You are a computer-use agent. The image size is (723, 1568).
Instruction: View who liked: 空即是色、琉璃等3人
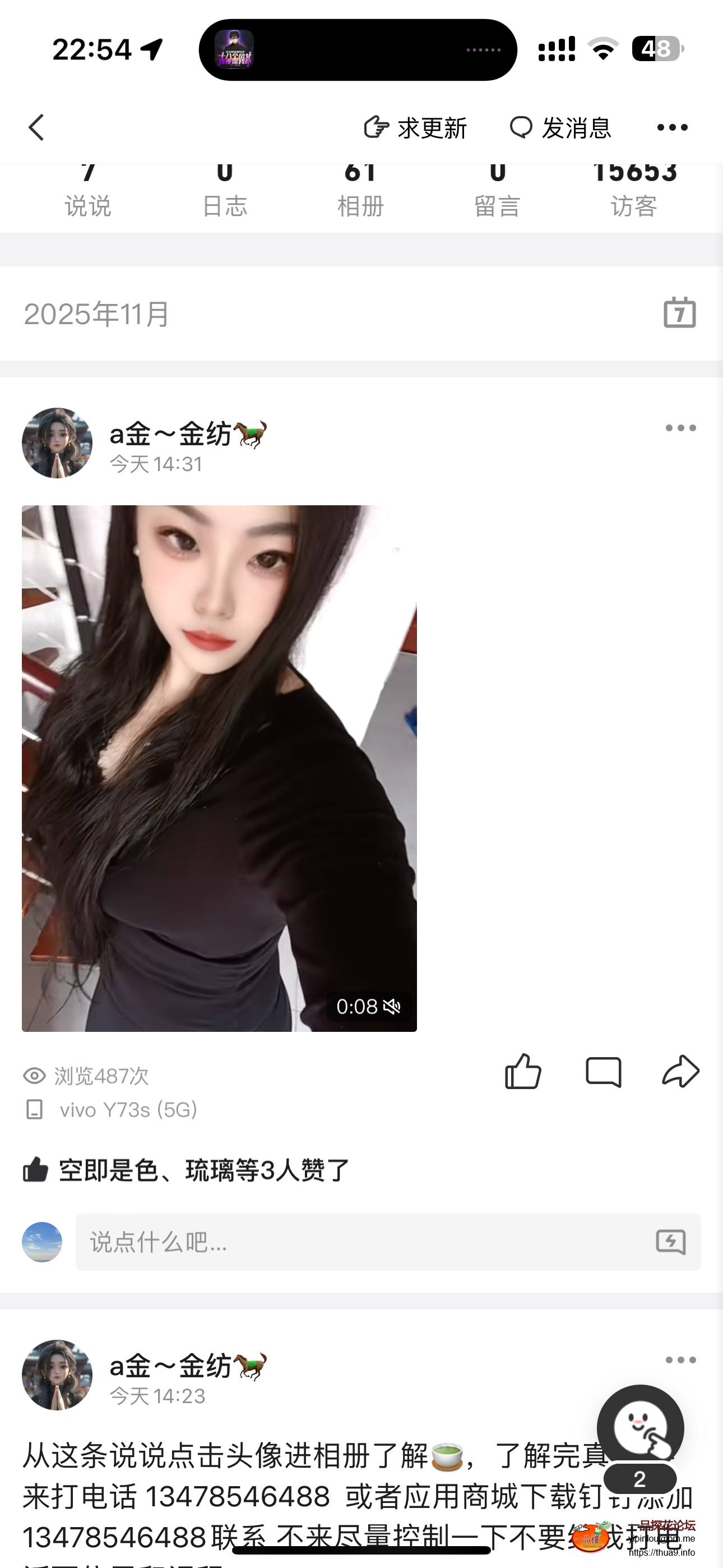203,1170
